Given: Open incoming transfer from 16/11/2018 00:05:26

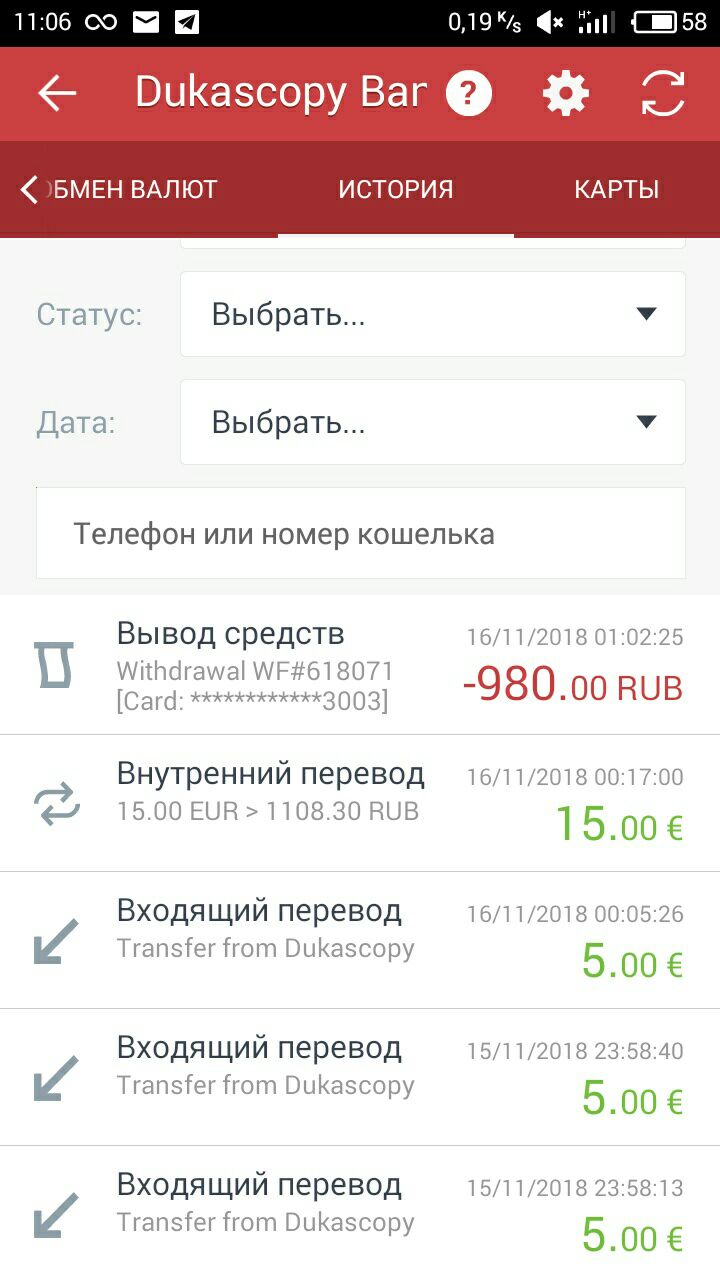Looking at the screenshot, I should coord(360,940).
